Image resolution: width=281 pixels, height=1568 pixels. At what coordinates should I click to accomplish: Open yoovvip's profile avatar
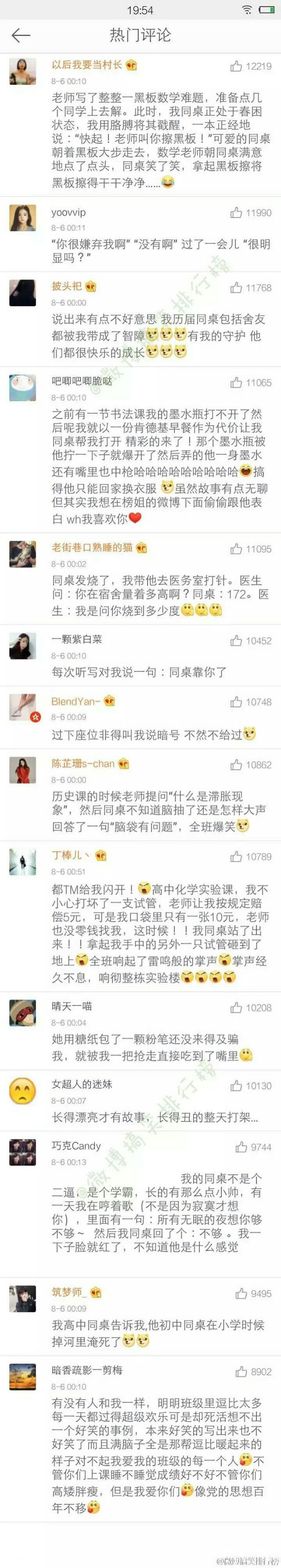pyautogui.click(x=22, y=218)
